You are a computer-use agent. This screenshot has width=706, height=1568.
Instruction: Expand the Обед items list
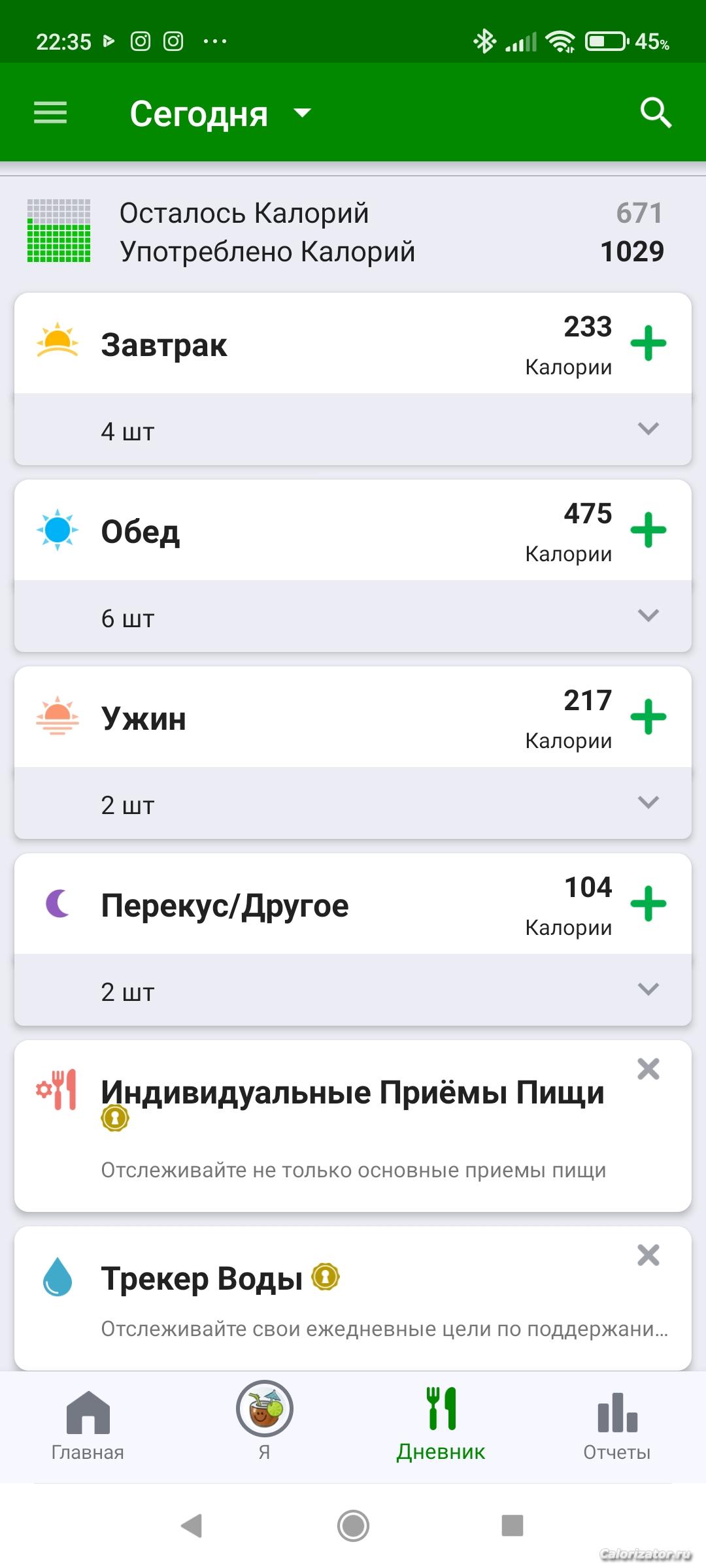648,616
